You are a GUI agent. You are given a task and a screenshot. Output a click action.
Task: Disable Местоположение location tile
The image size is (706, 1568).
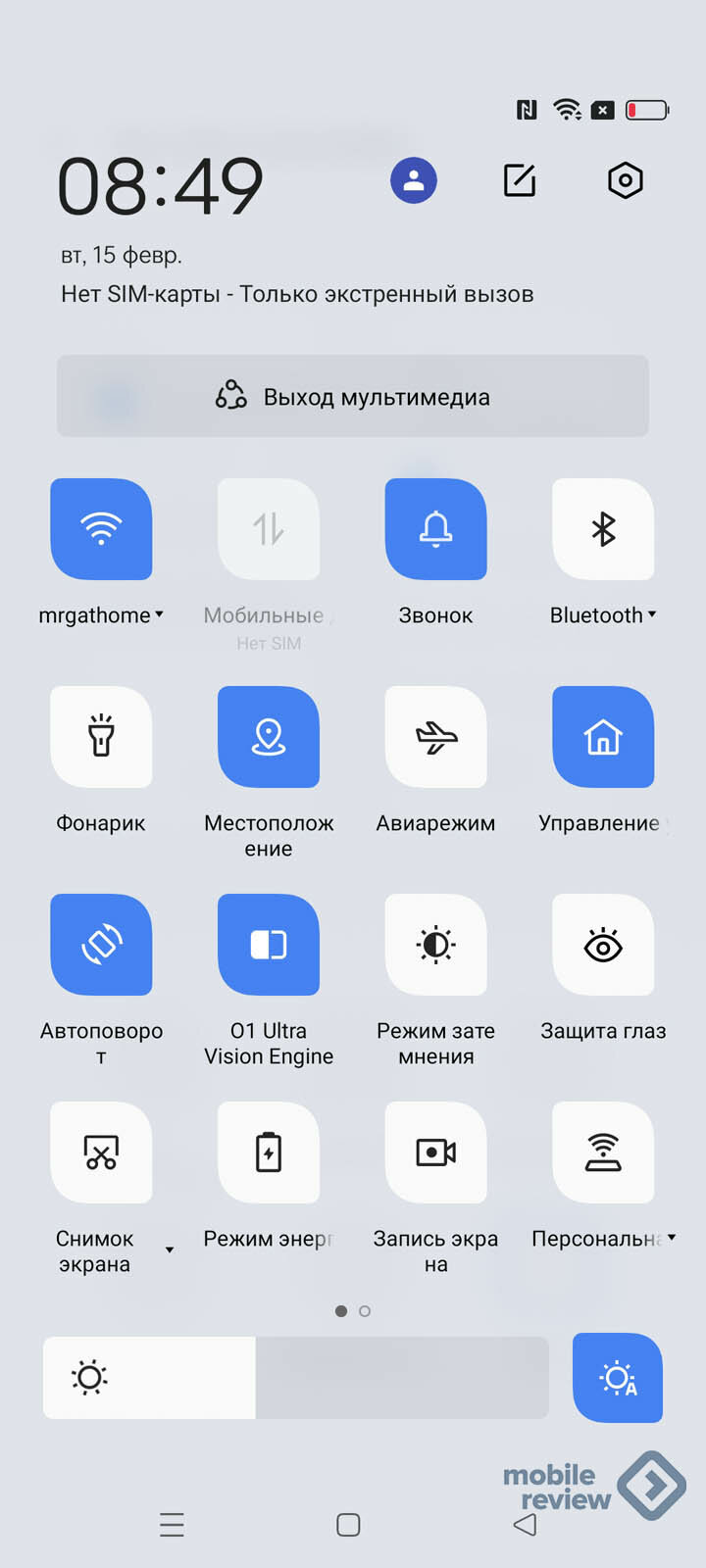(269, 737)
